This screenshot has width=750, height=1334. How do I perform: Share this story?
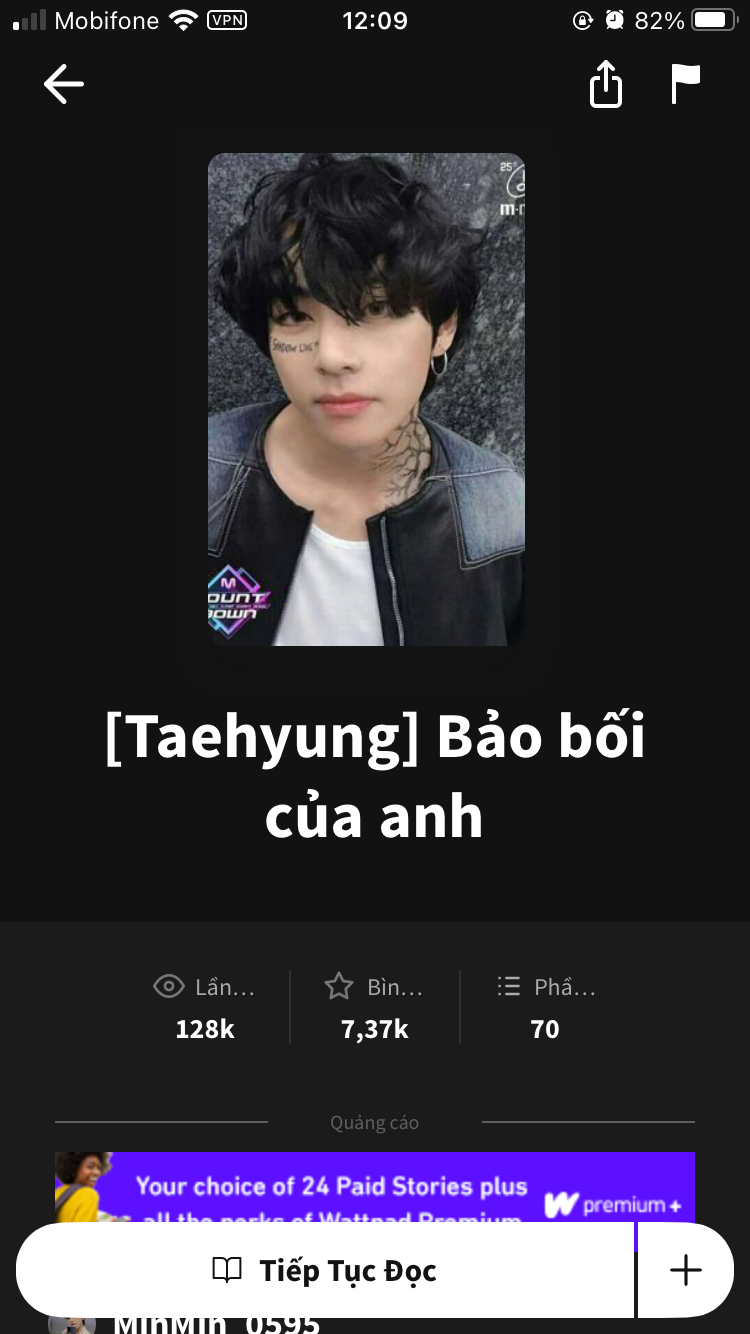point(605,84)
